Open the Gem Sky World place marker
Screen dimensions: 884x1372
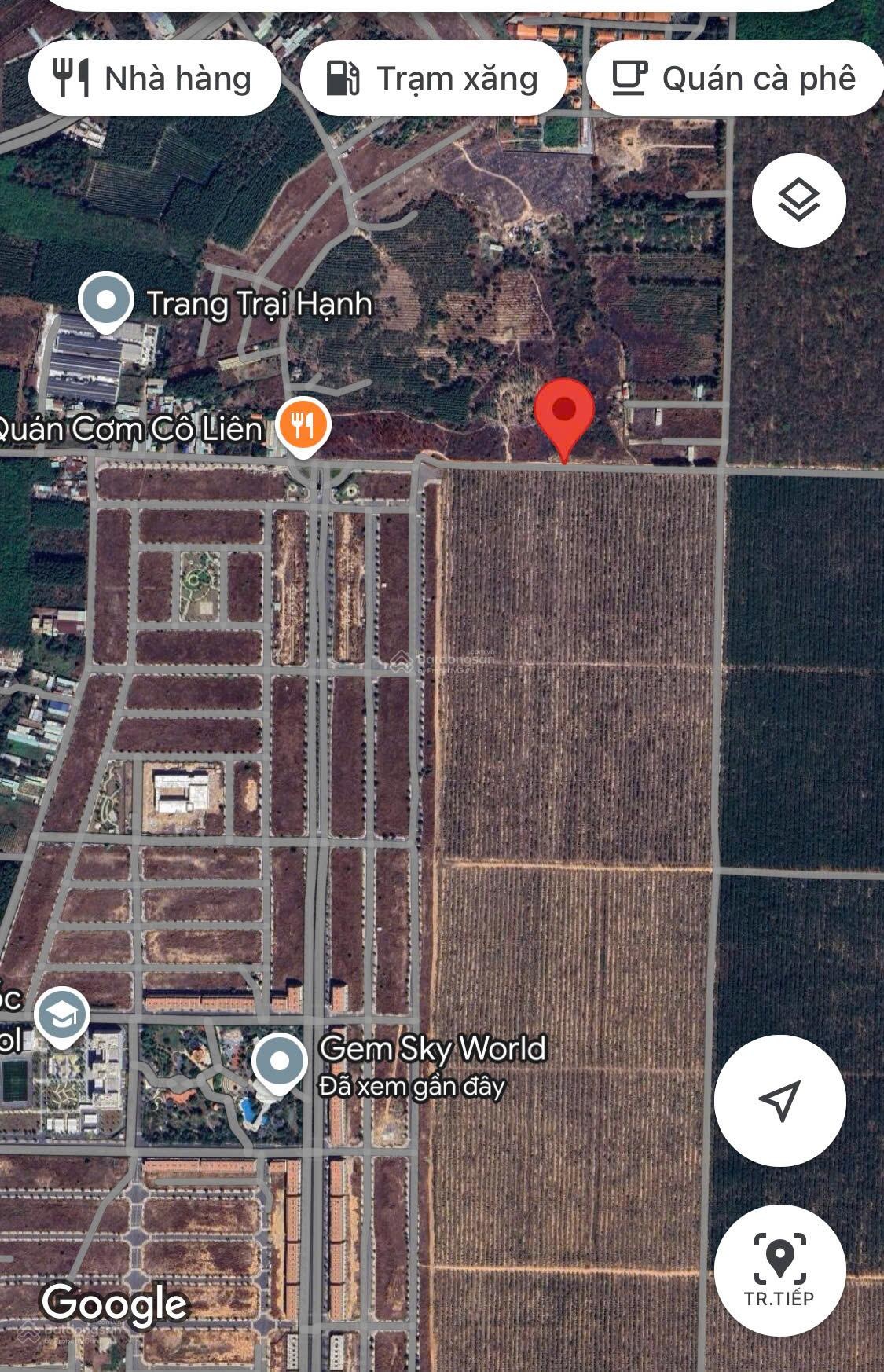tap(279, 1062)
